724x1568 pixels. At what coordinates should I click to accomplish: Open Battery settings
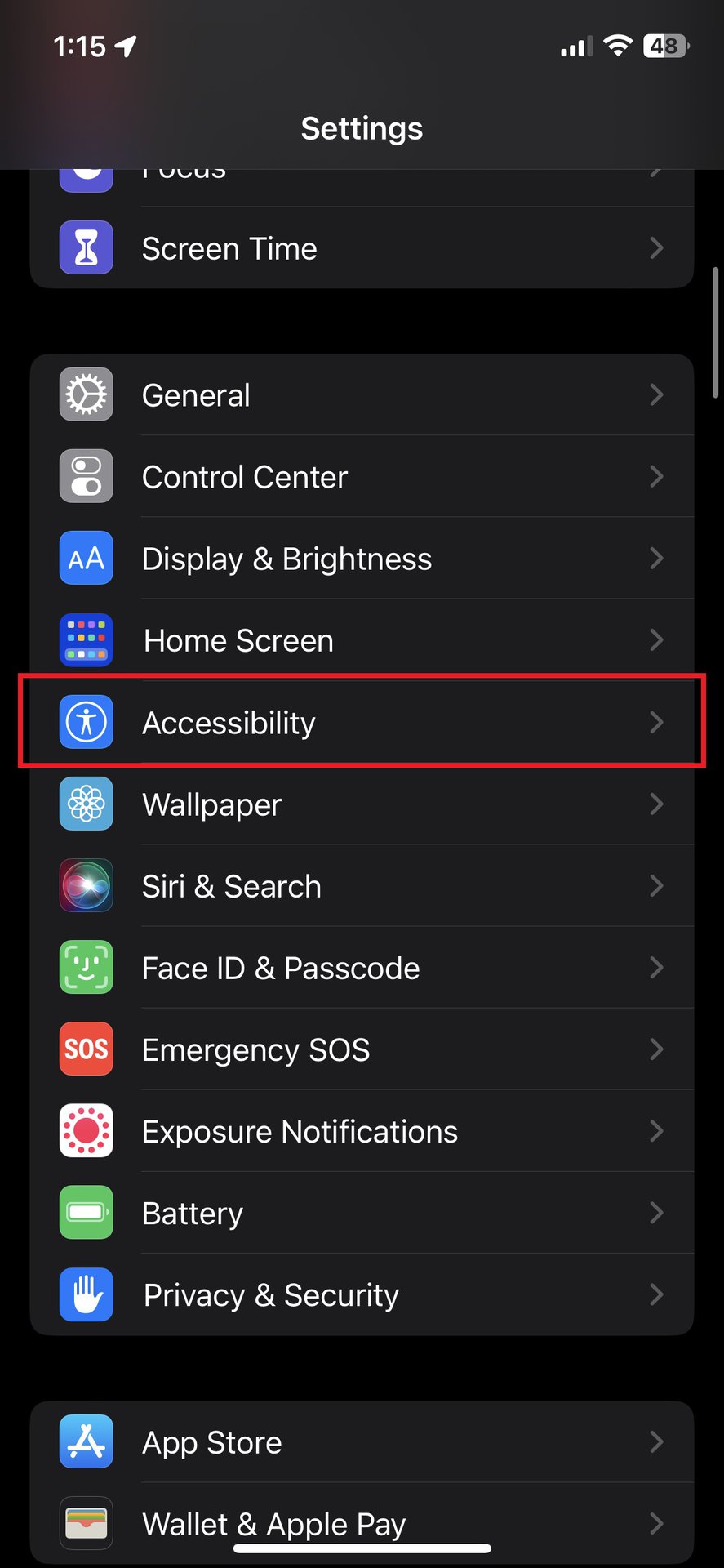pyautogui.click(x=362, y=1212)
